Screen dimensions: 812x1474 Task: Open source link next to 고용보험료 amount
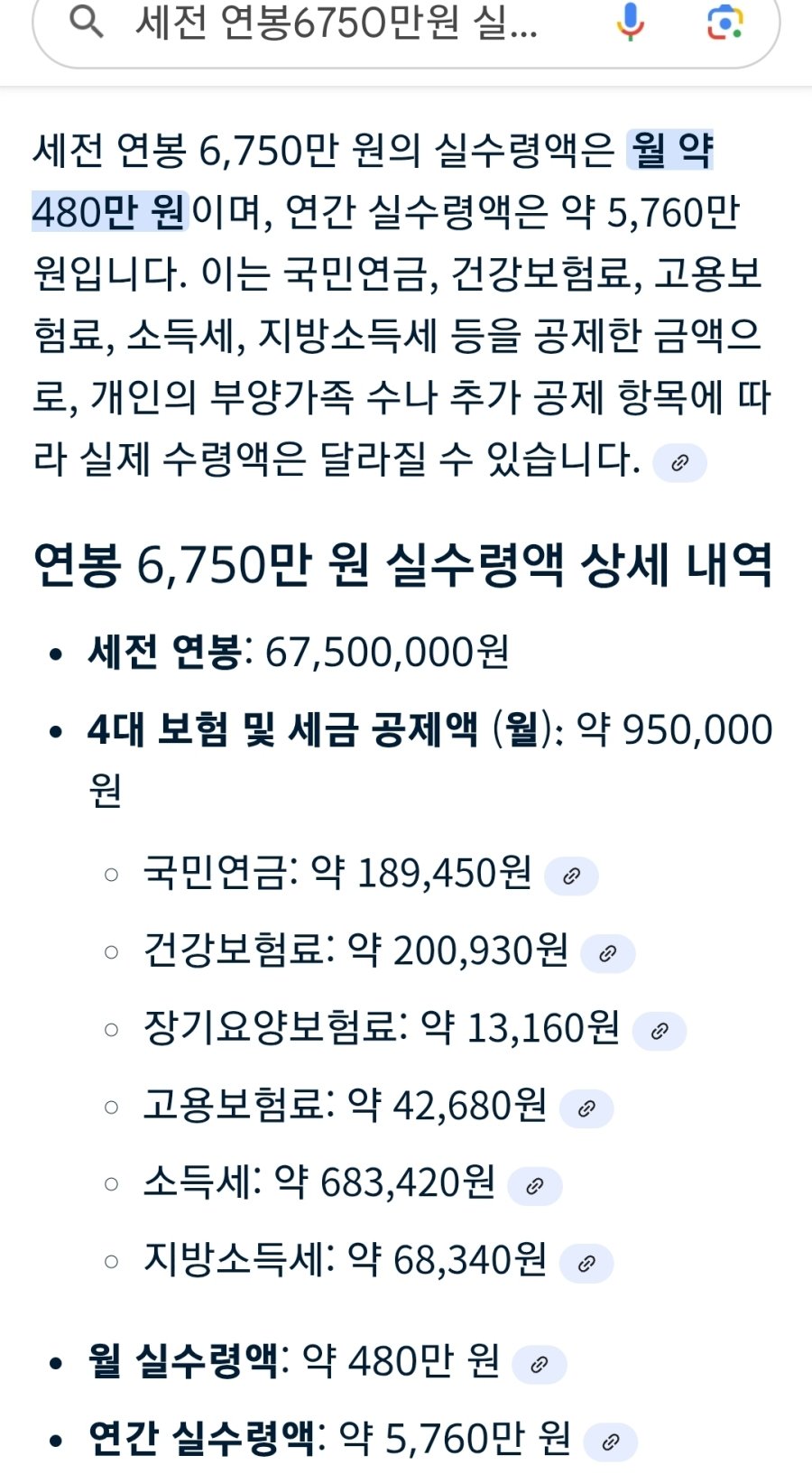[x=586, y=1108]
